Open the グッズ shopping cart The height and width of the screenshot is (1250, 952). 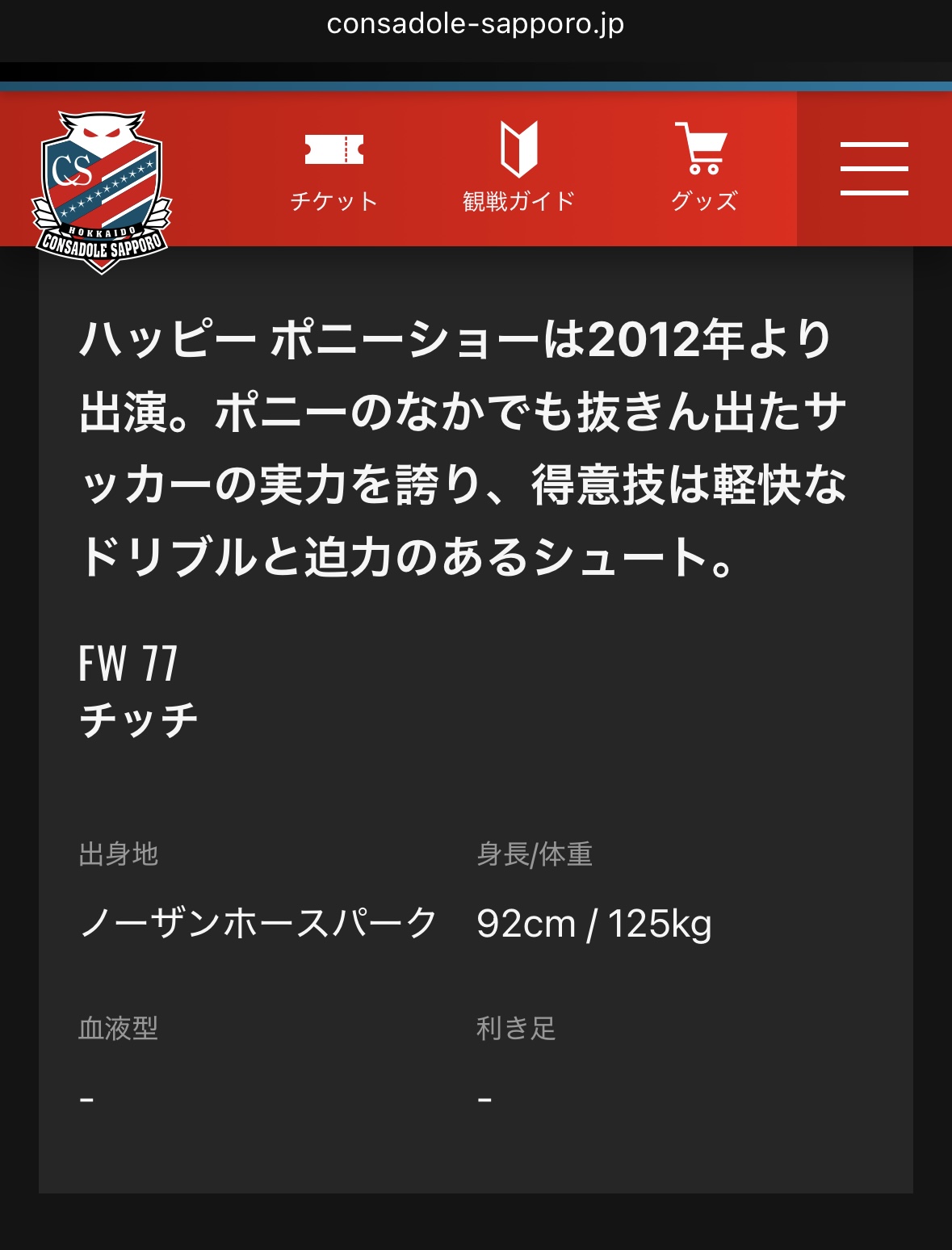point(703,170)
